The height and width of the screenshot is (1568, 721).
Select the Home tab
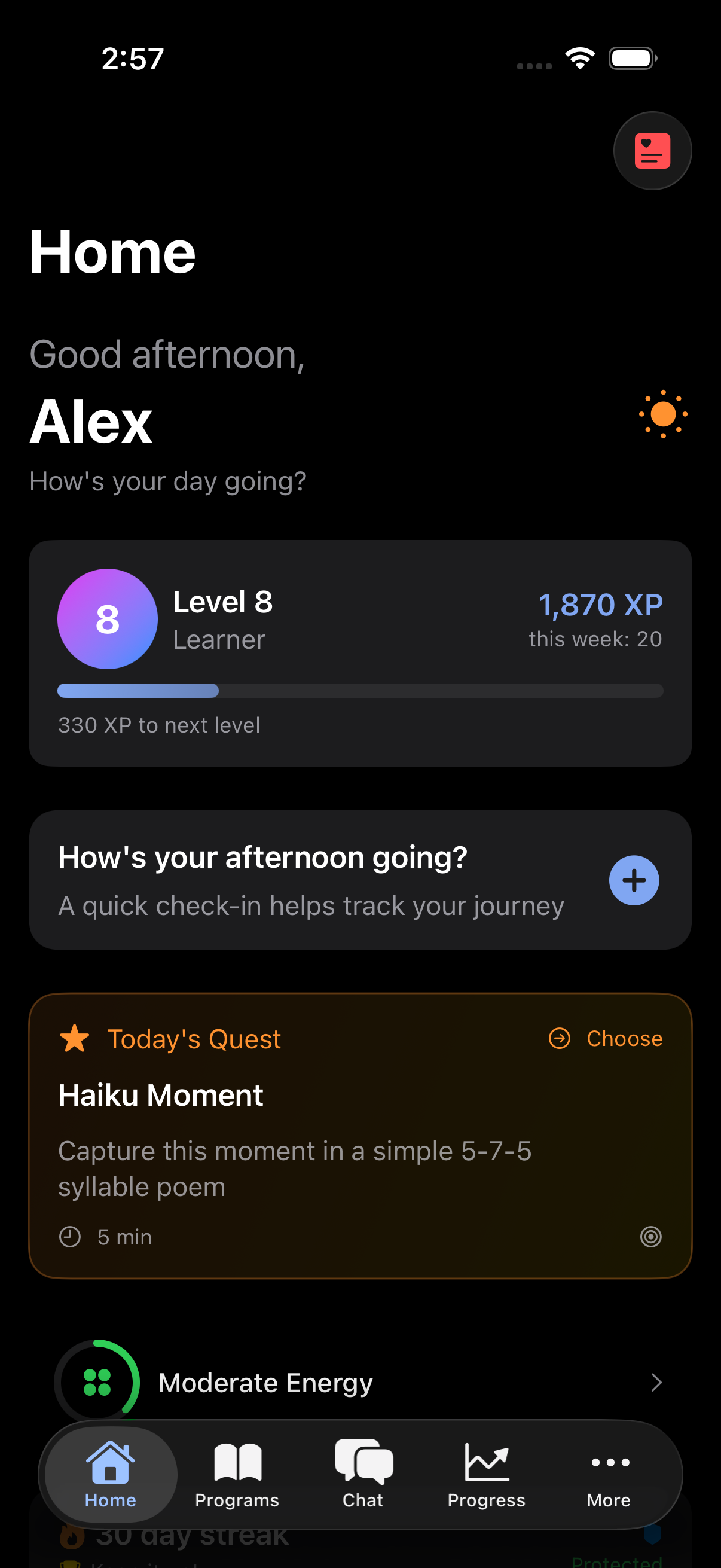point(109,1473)
